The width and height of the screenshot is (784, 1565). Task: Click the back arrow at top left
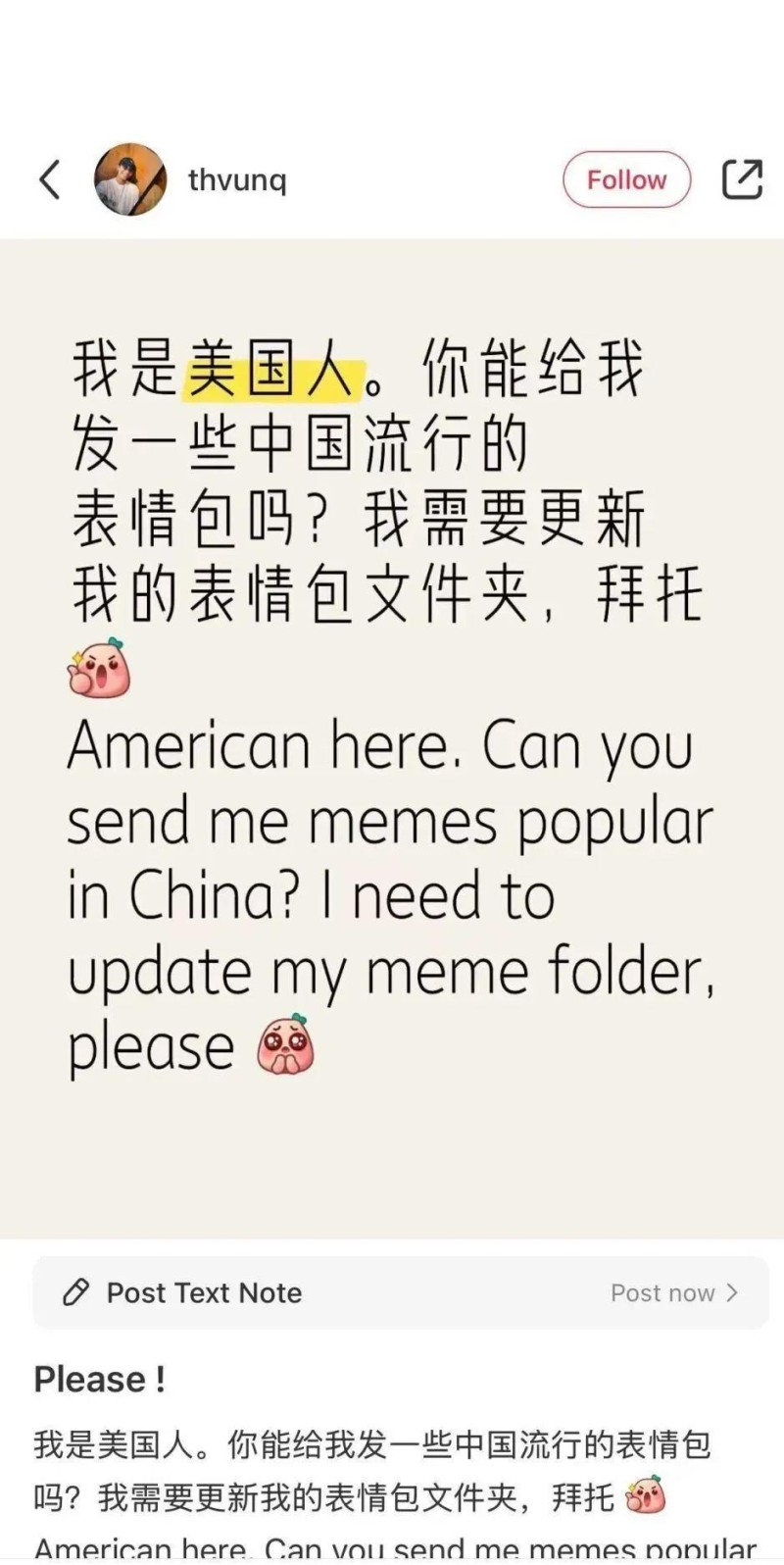(x=50, y=179)
